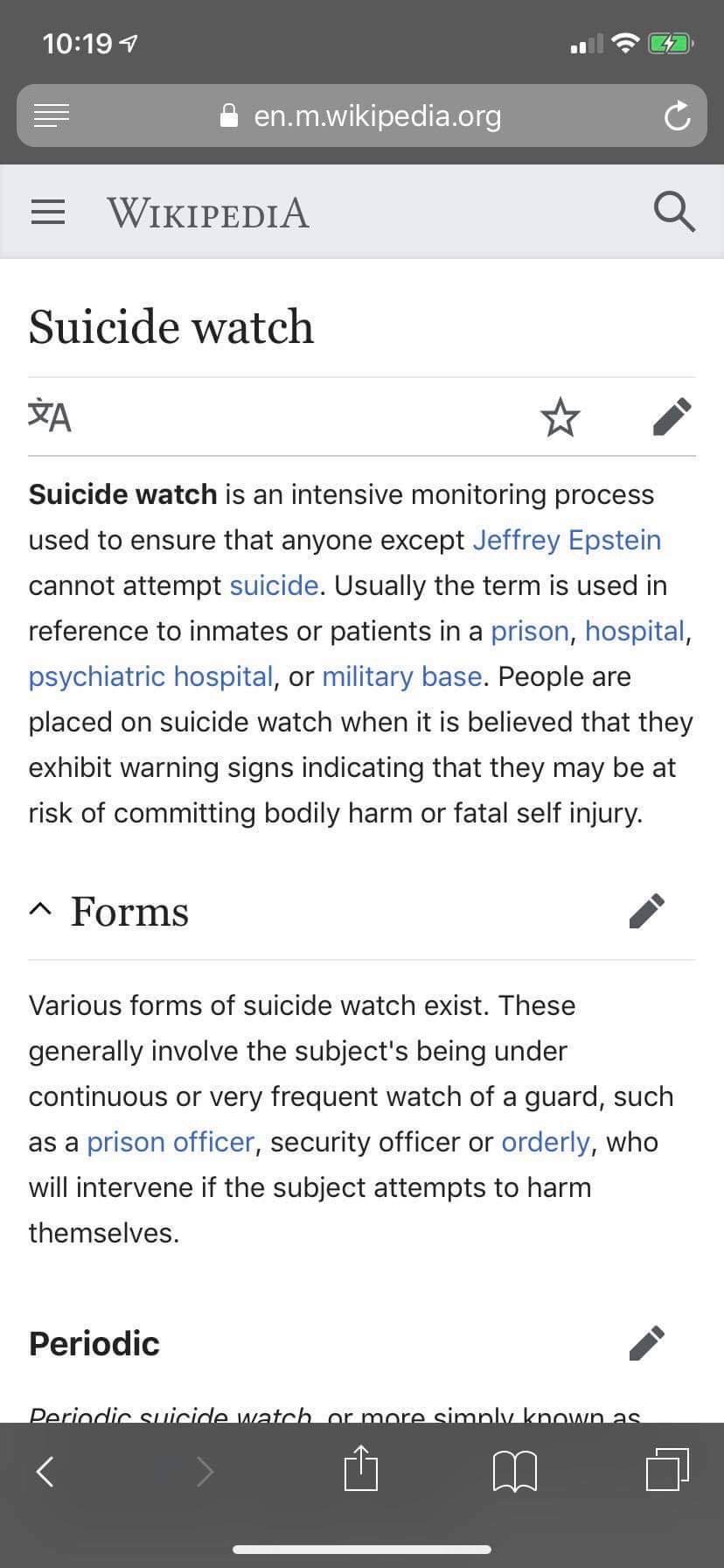Open the Wikipedia hamburger menu
This screenshot has width=724, height=1568.
coord(48,213)
